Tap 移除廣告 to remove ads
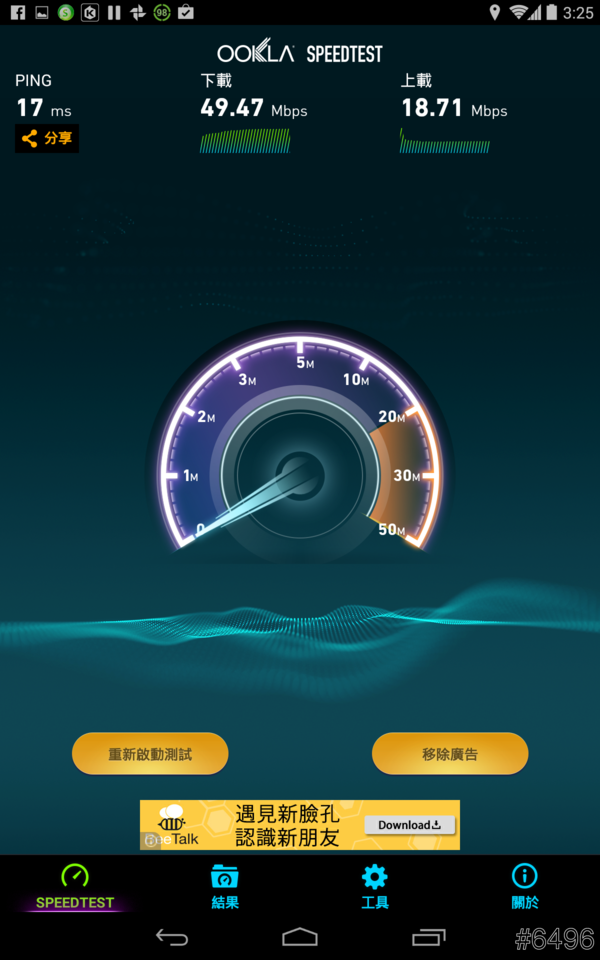Image resolution: width=600 pixels, height=960 pixels. [450, 754]
